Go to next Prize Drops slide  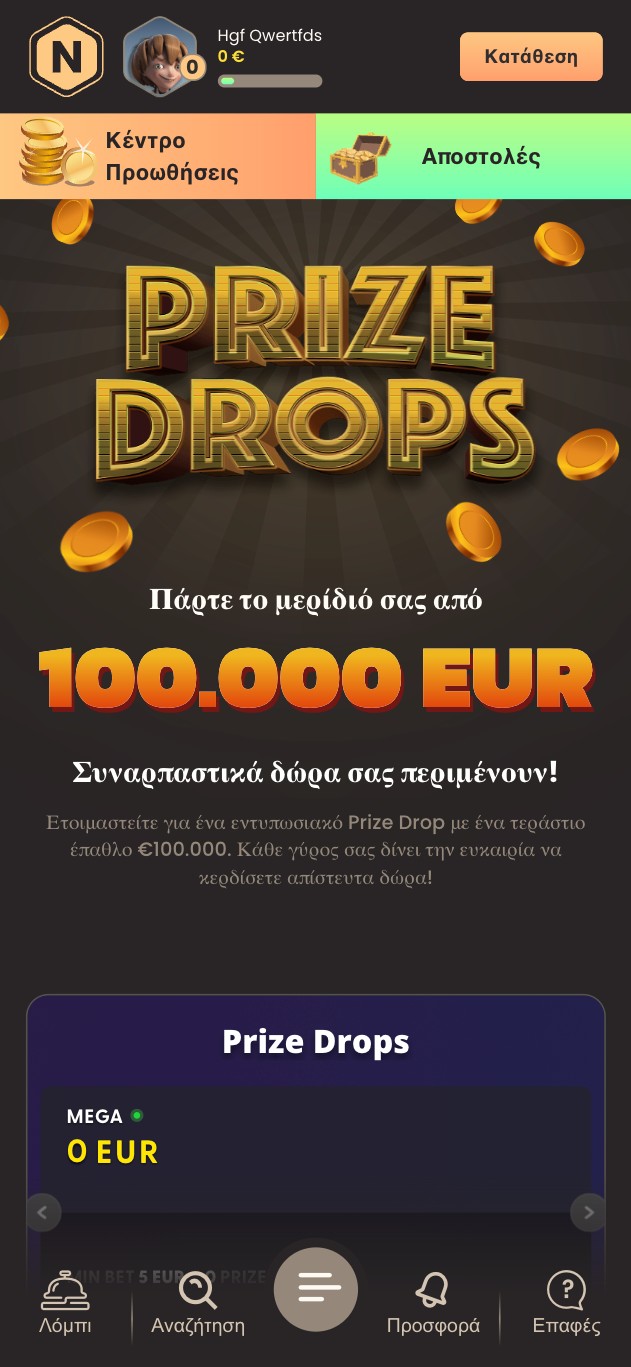pos(588,1213)
